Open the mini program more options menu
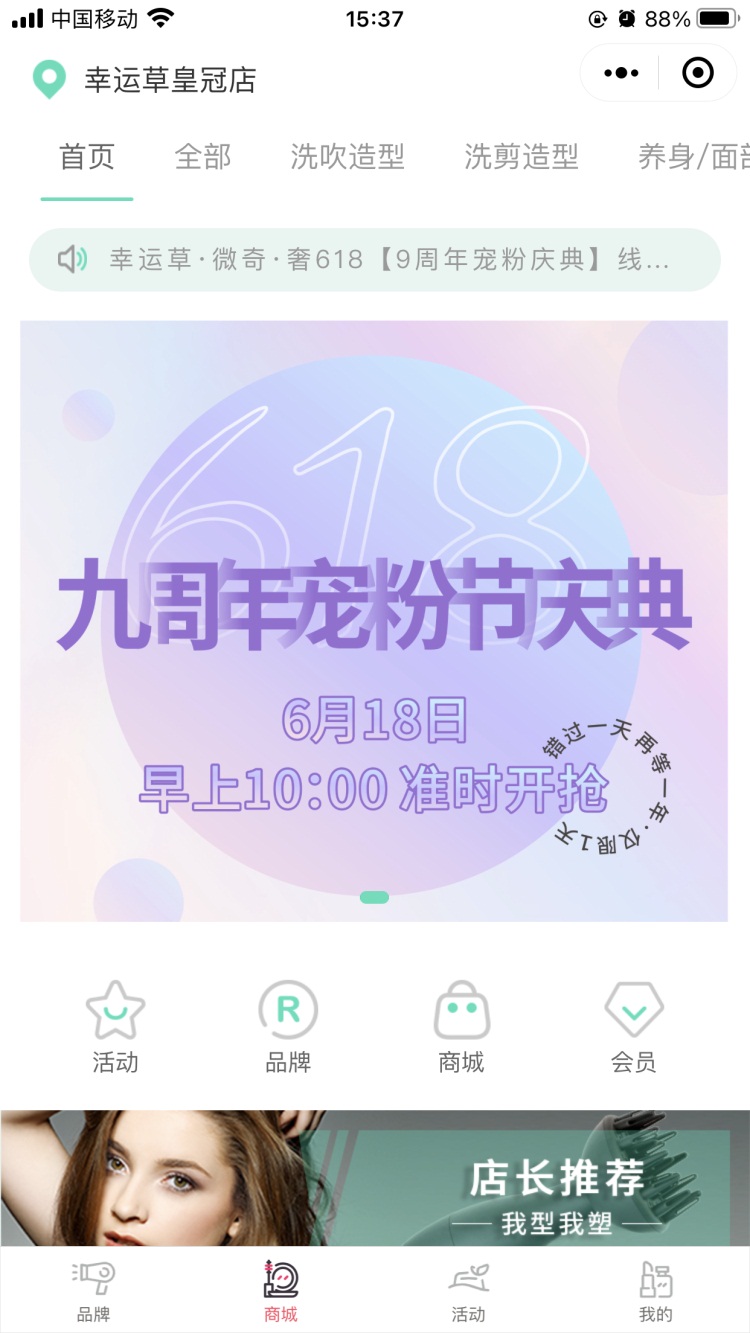The height and width of the screenshot is (1333, 750). tap(621, 73)
